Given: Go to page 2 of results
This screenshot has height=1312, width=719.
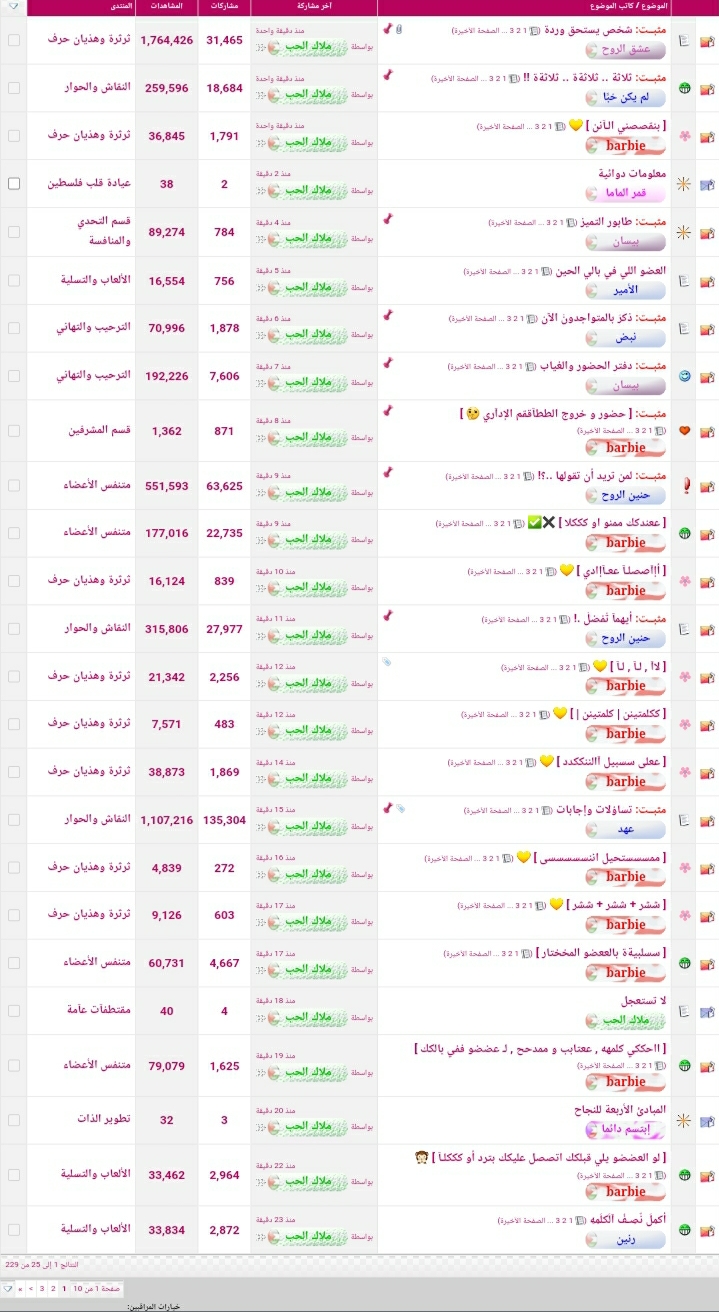Looking at the screenshot, I should [53, 1288].
